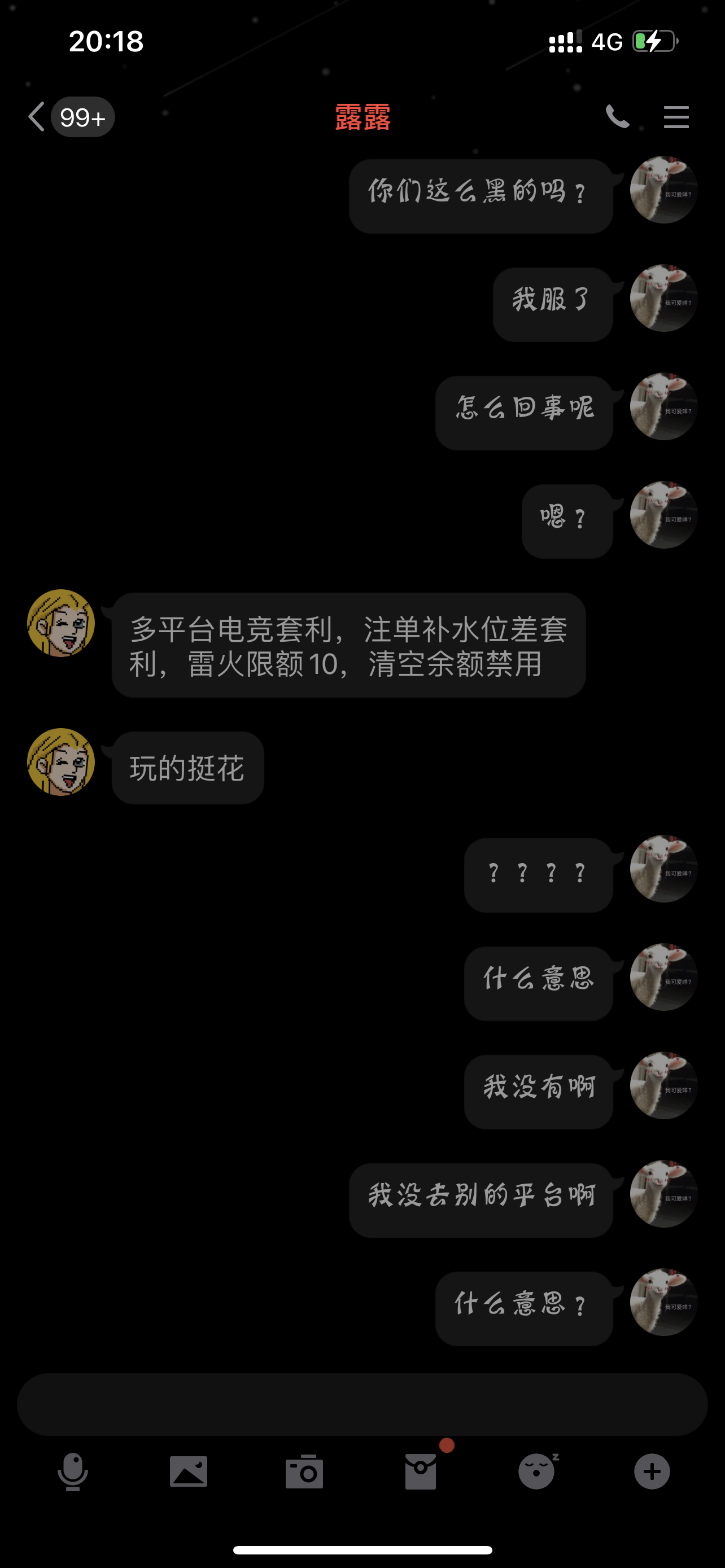Open the chat settings menu

pyautogui.click(x=676, y=117)
